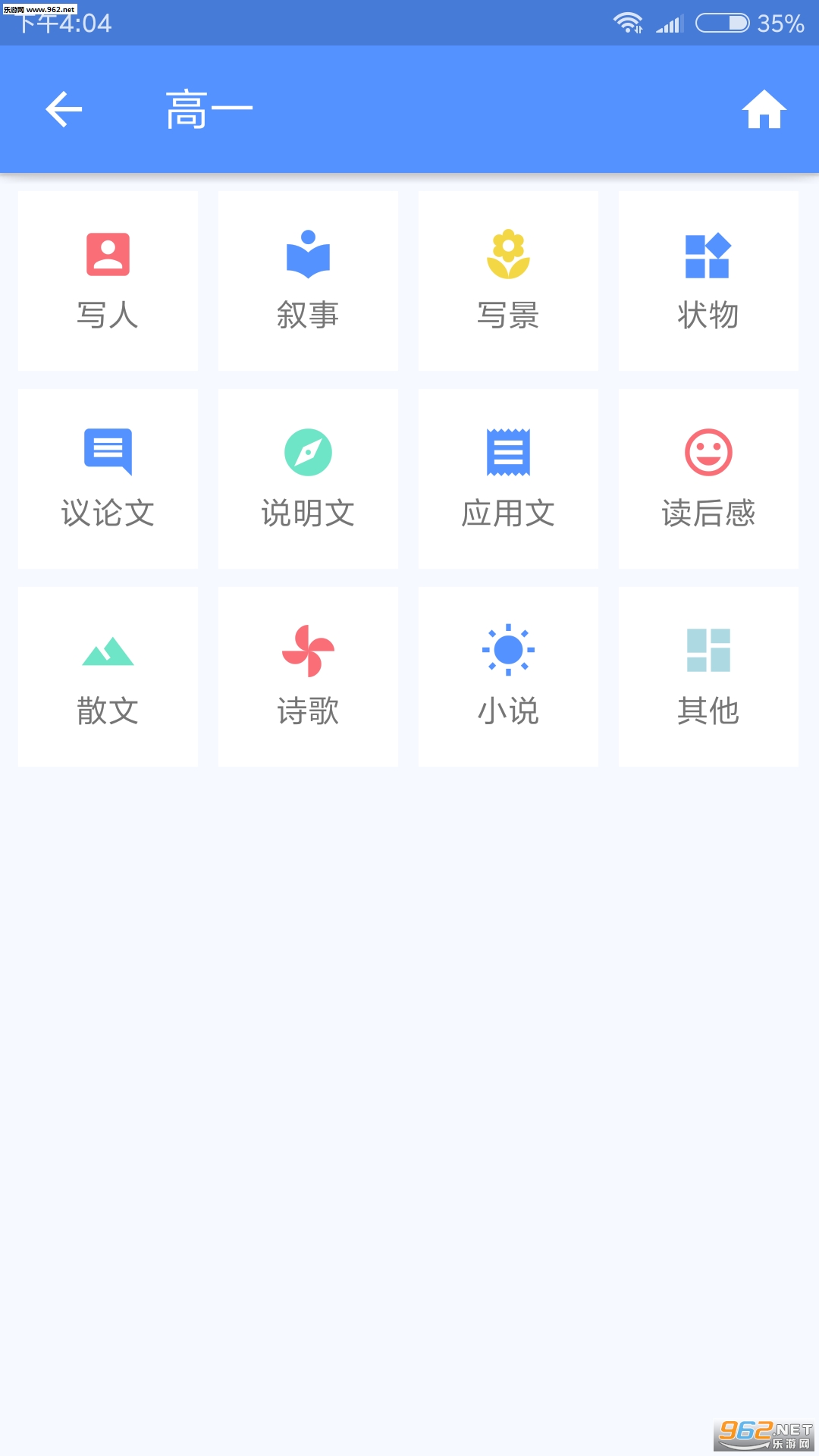Select the 说明文 category tile
The width and height of the screenshot is (819, 1456).
[x=308, y=479]
